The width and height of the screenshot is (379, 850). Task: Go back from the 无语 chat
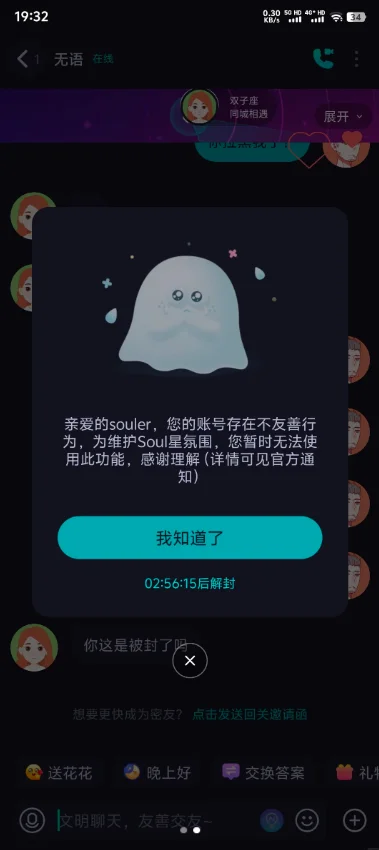pos(22,59)
